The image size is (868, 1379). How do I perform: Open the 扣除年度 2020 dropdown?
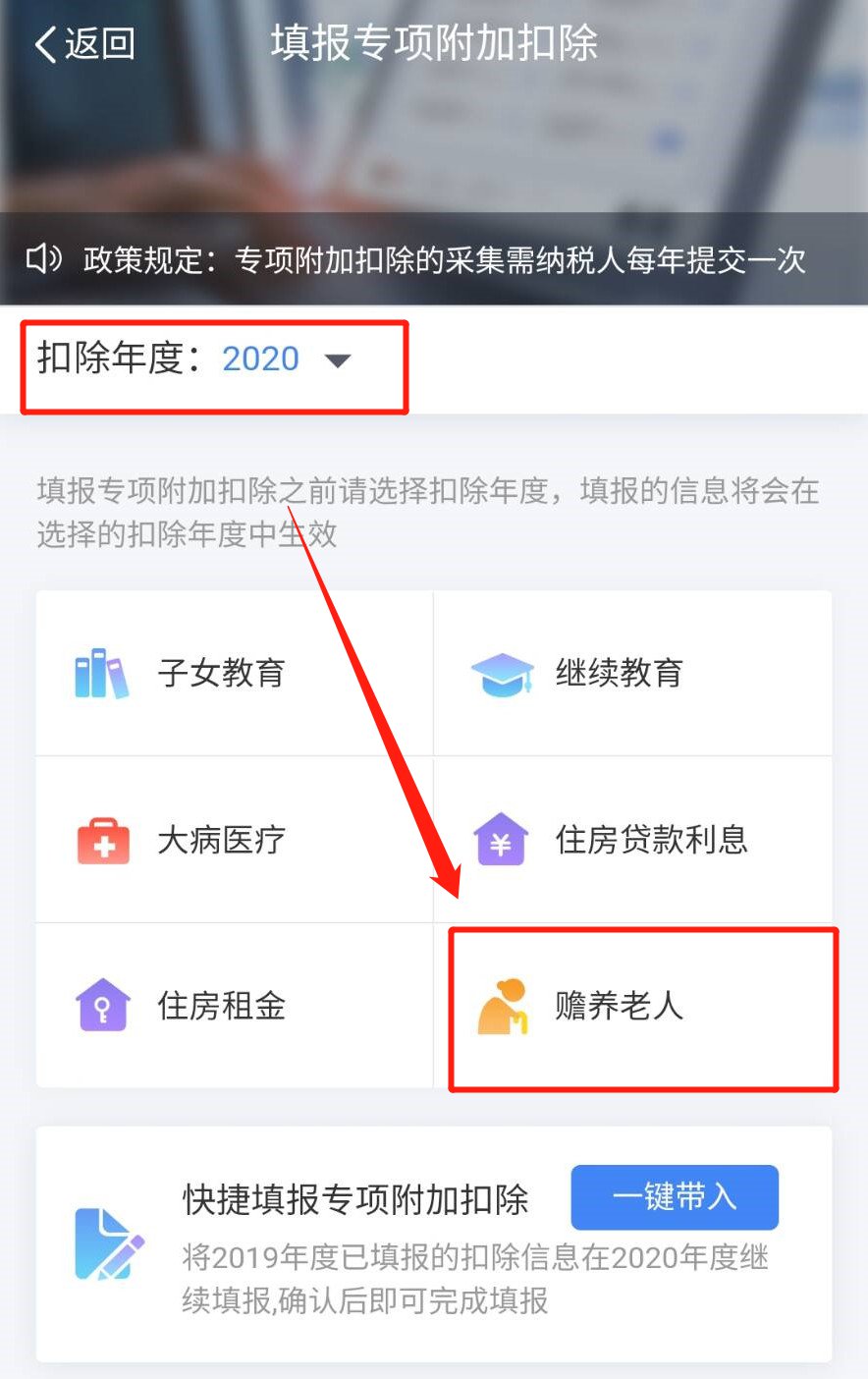click(285, 359)
